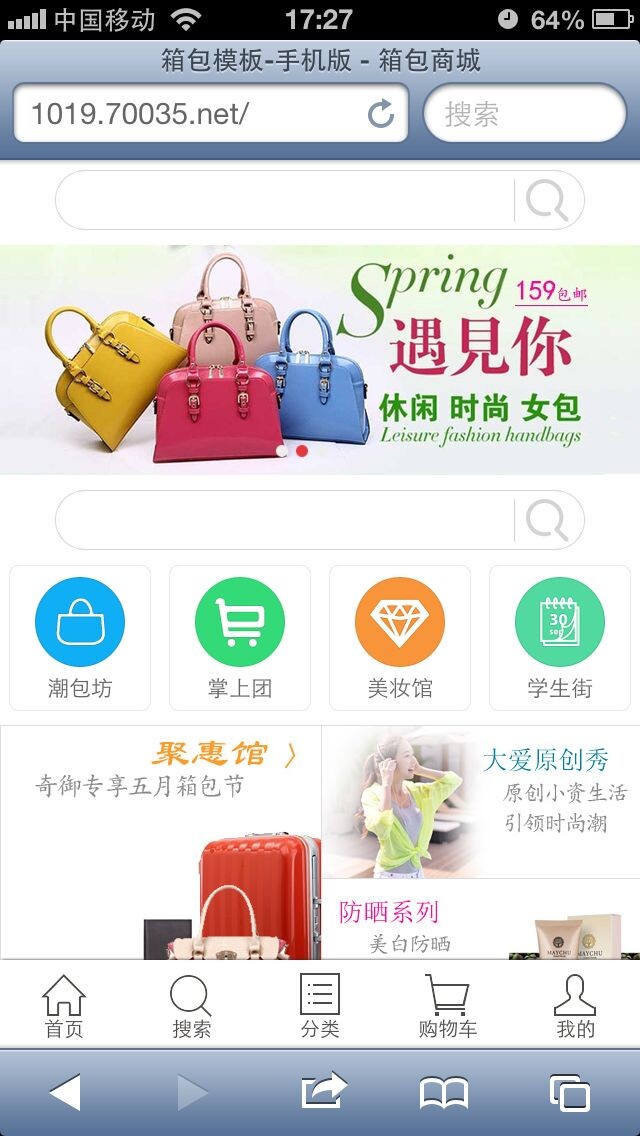Open the 学生街 section
The image size is (640, 1136).
pyautogui.click(x=560, y=637)
